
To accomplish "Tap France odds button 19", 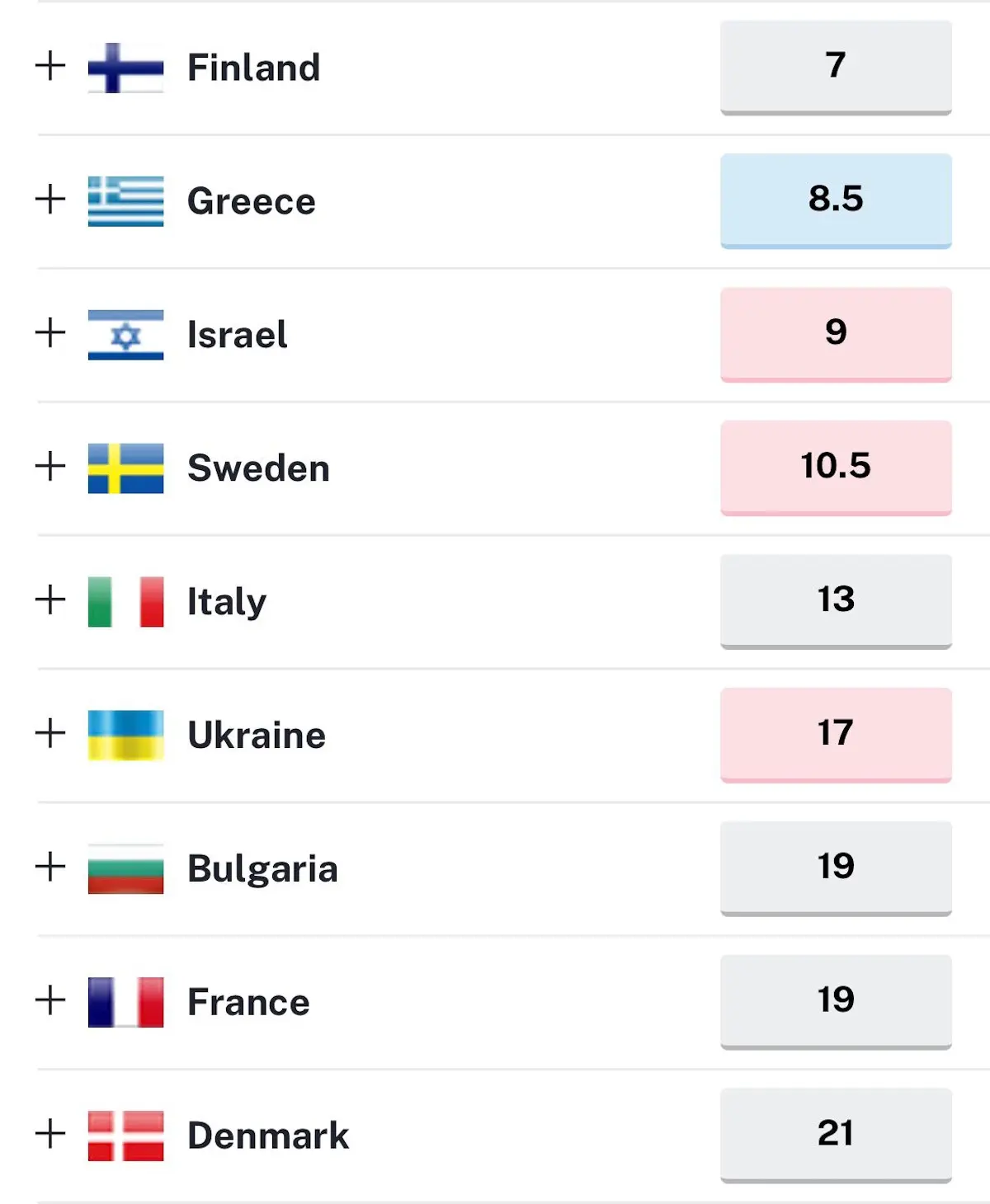I will coord(835,1001).
